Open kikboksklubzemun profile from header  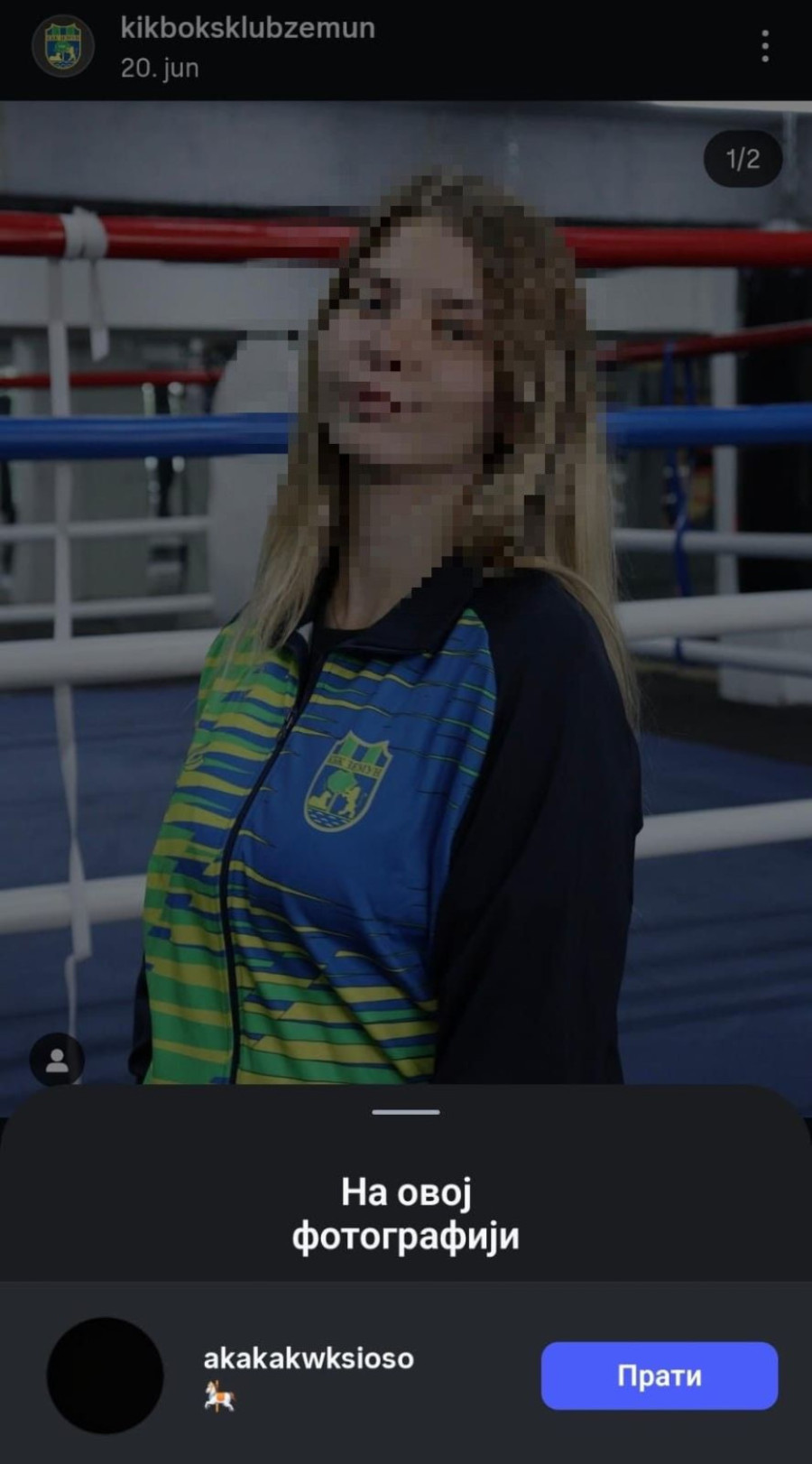tap(247, 29)
